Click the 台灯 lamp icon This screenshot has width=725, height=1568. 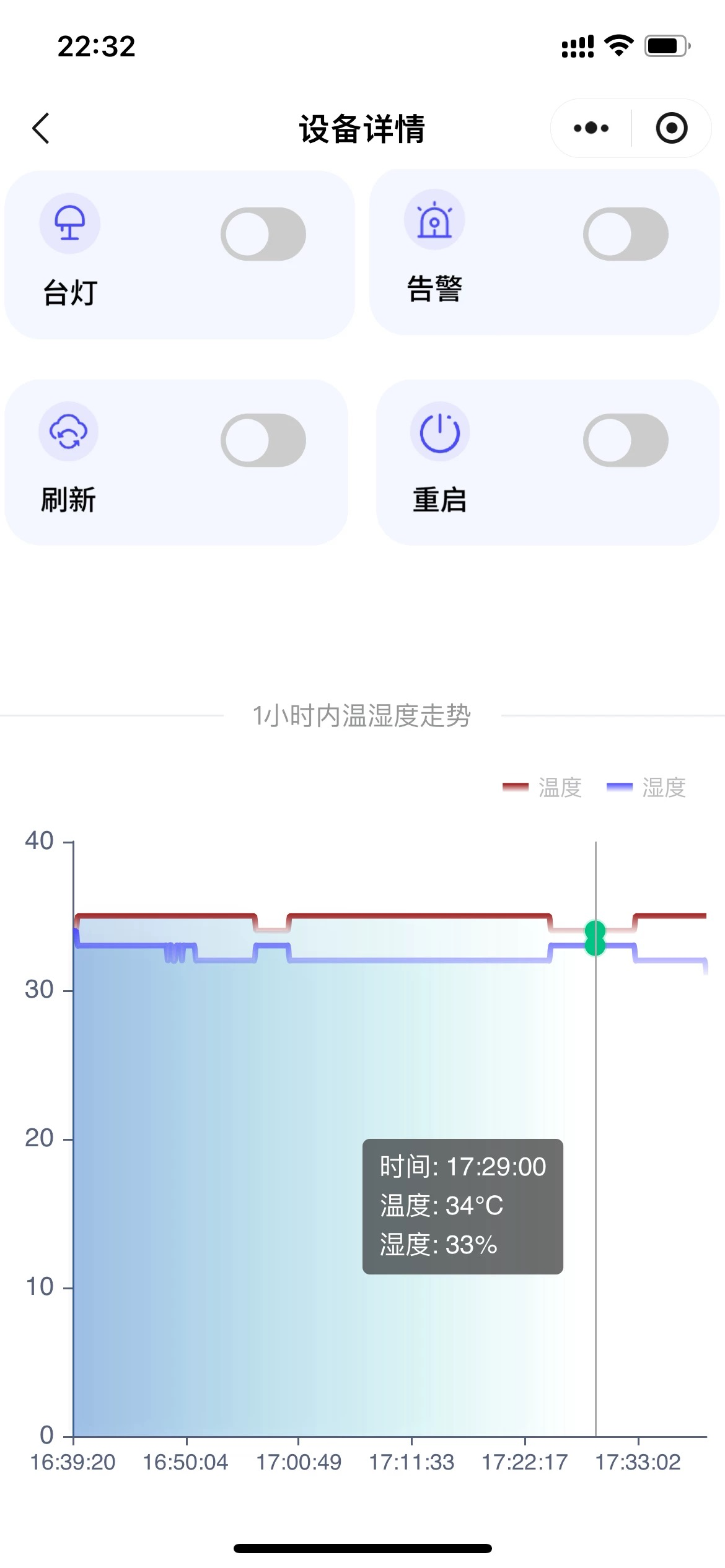[70, 224]
